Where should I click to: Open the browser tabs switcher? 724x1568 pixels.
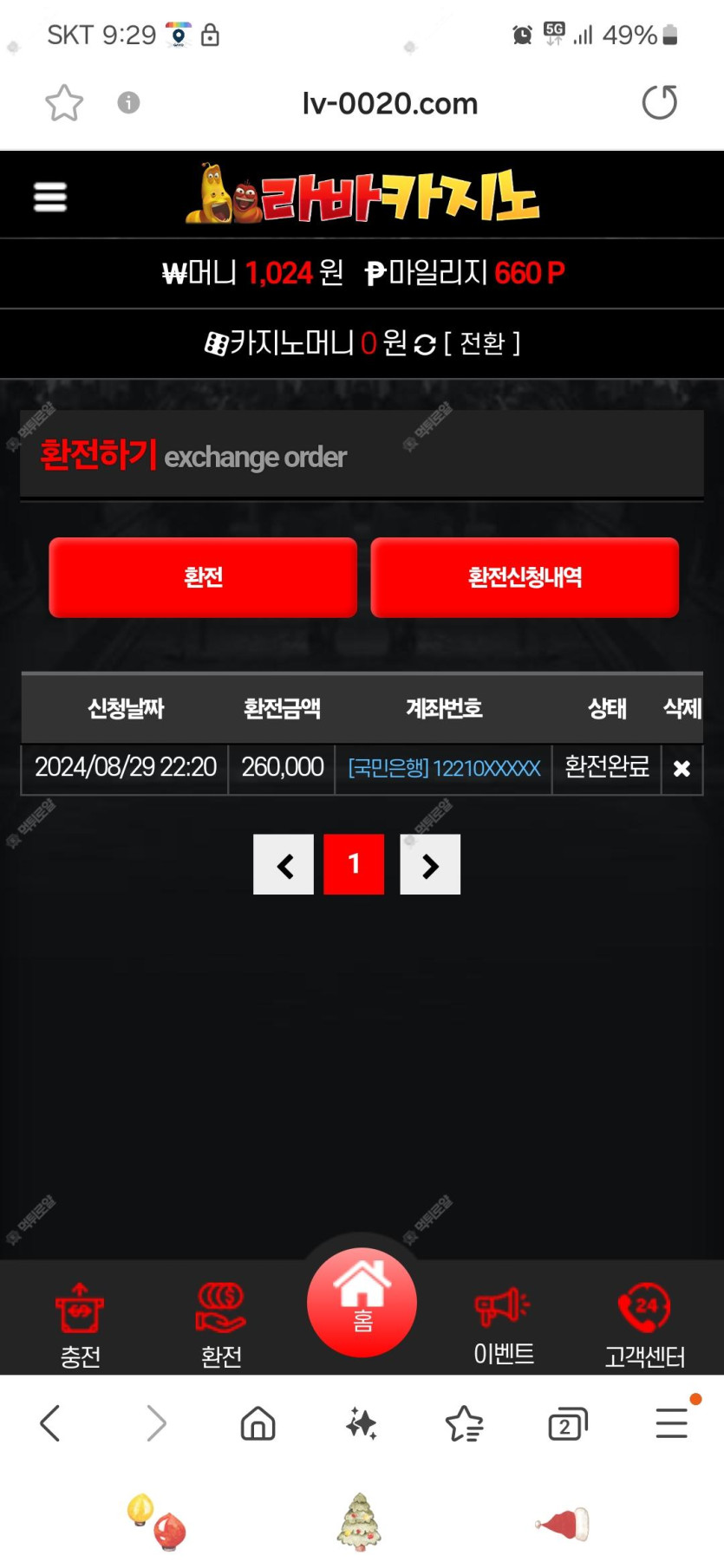567,1423
